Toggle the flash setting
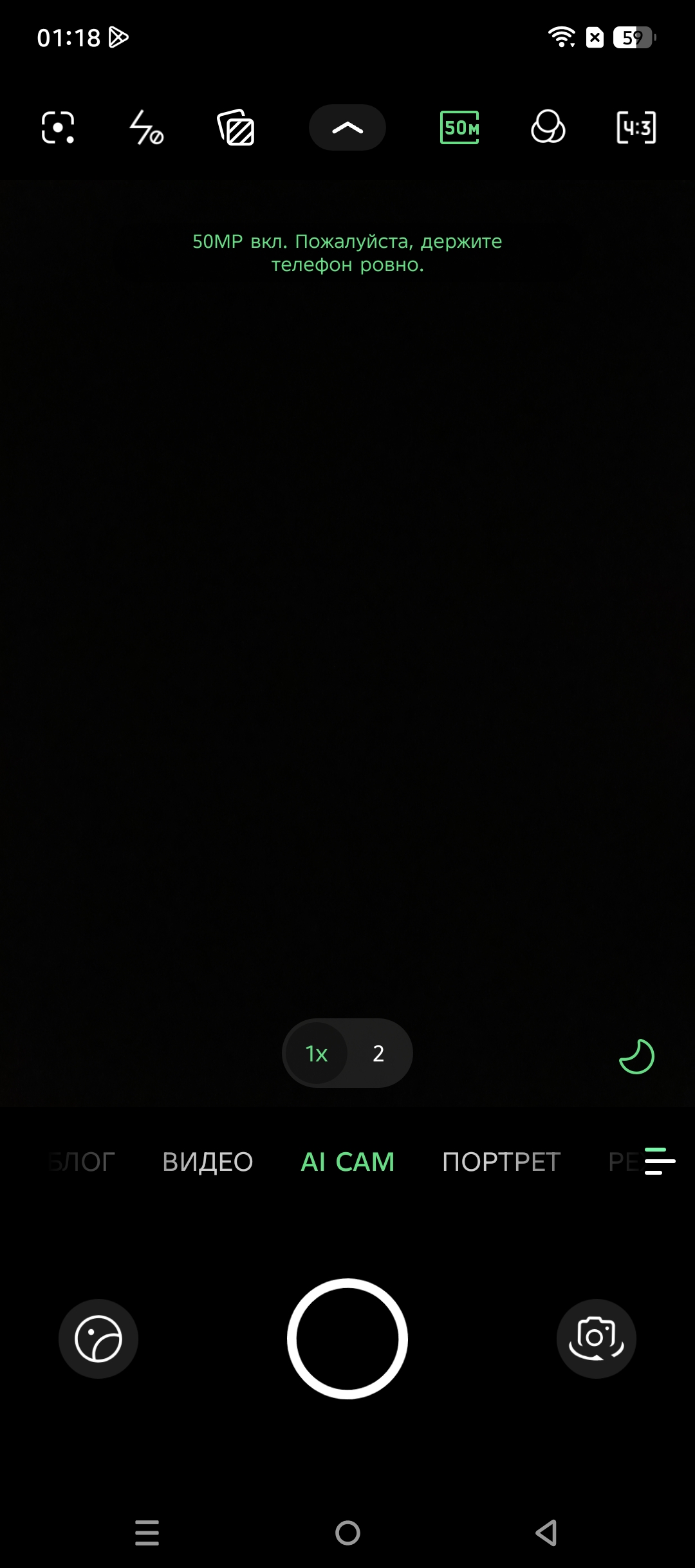The width and height of the screenshot is (695, 1568). click(147, 127)
